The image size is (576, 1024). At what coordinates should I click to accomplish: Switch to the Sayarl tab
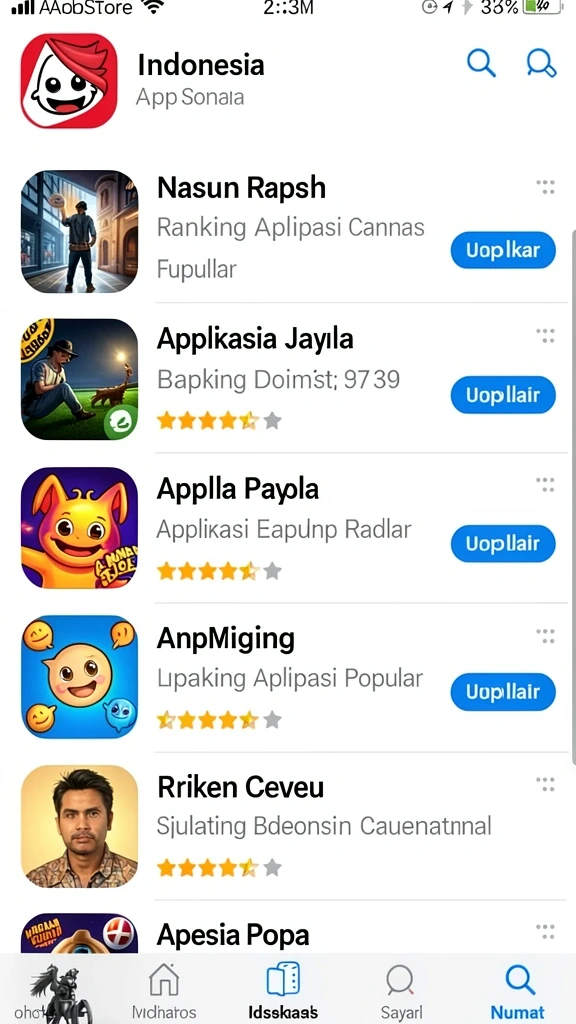coord(401,991)
